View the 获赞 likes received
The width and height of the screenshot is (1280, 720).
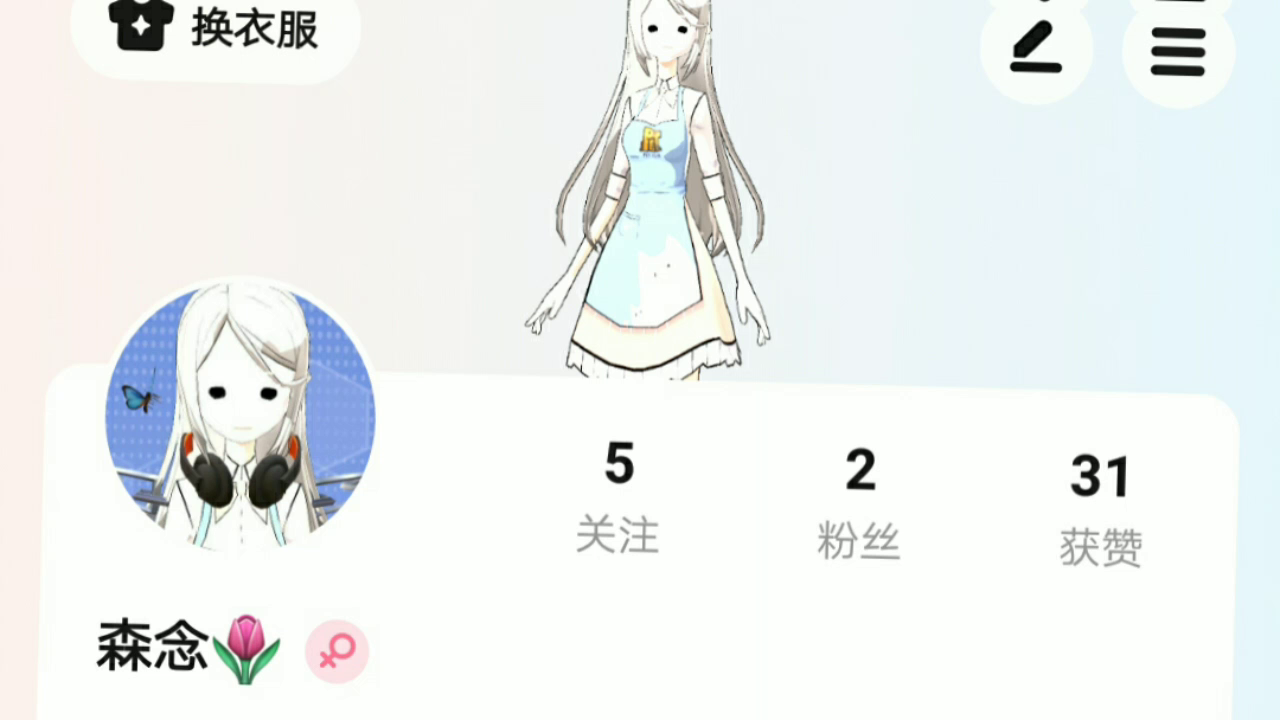1100,509
